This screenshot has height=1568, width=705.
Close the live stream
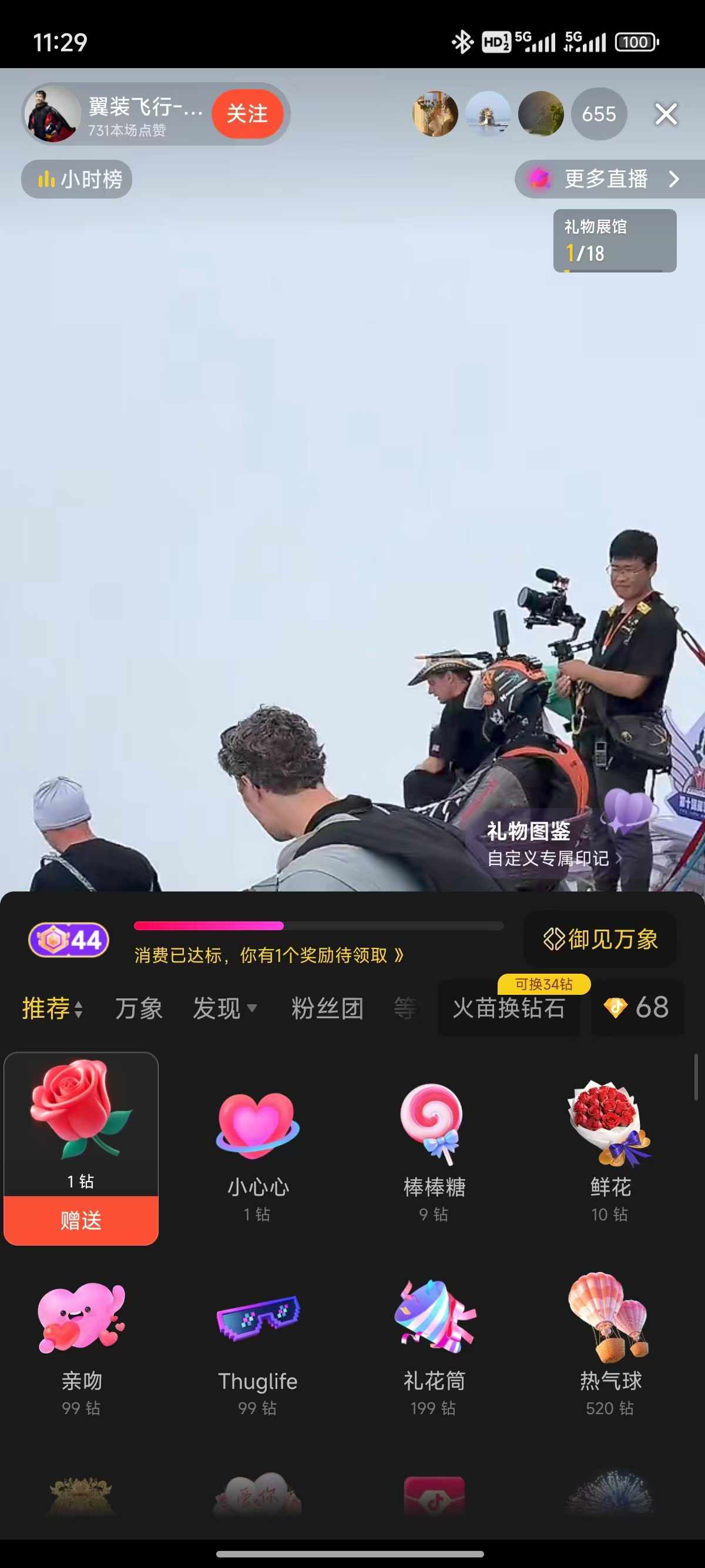tap(666, 114)
